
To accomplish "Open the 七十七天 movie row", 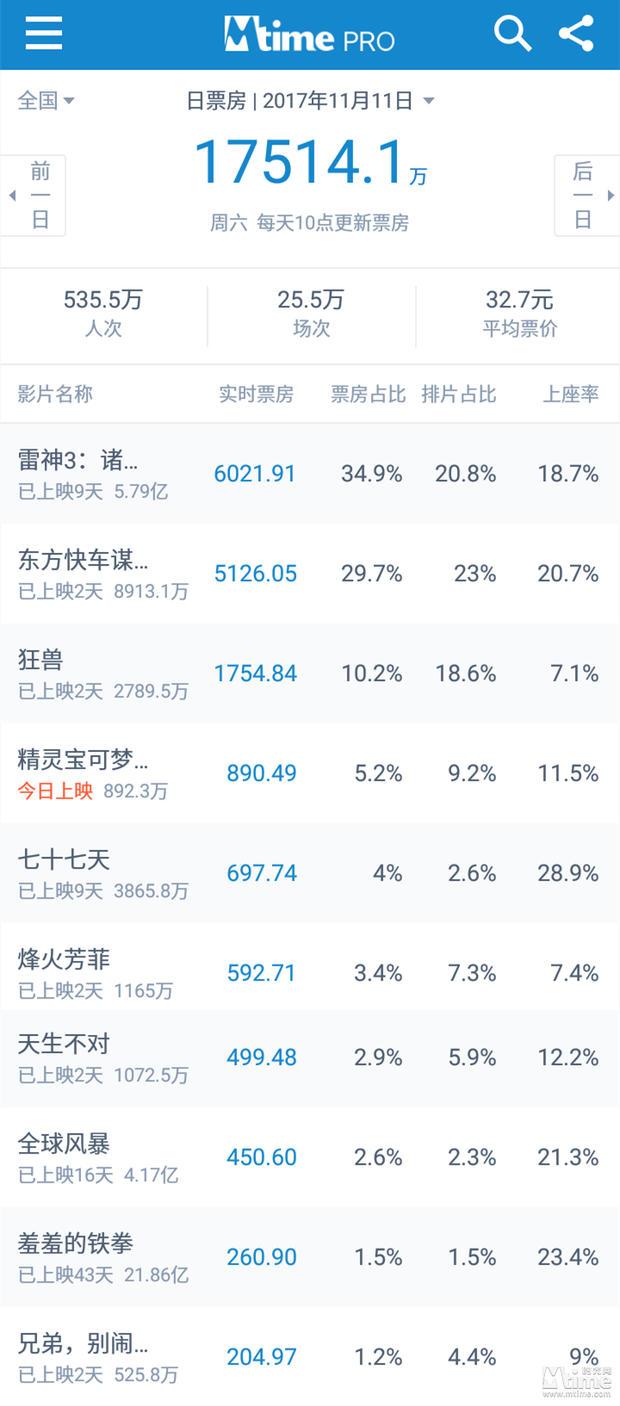I will click(x=310, y=874).
